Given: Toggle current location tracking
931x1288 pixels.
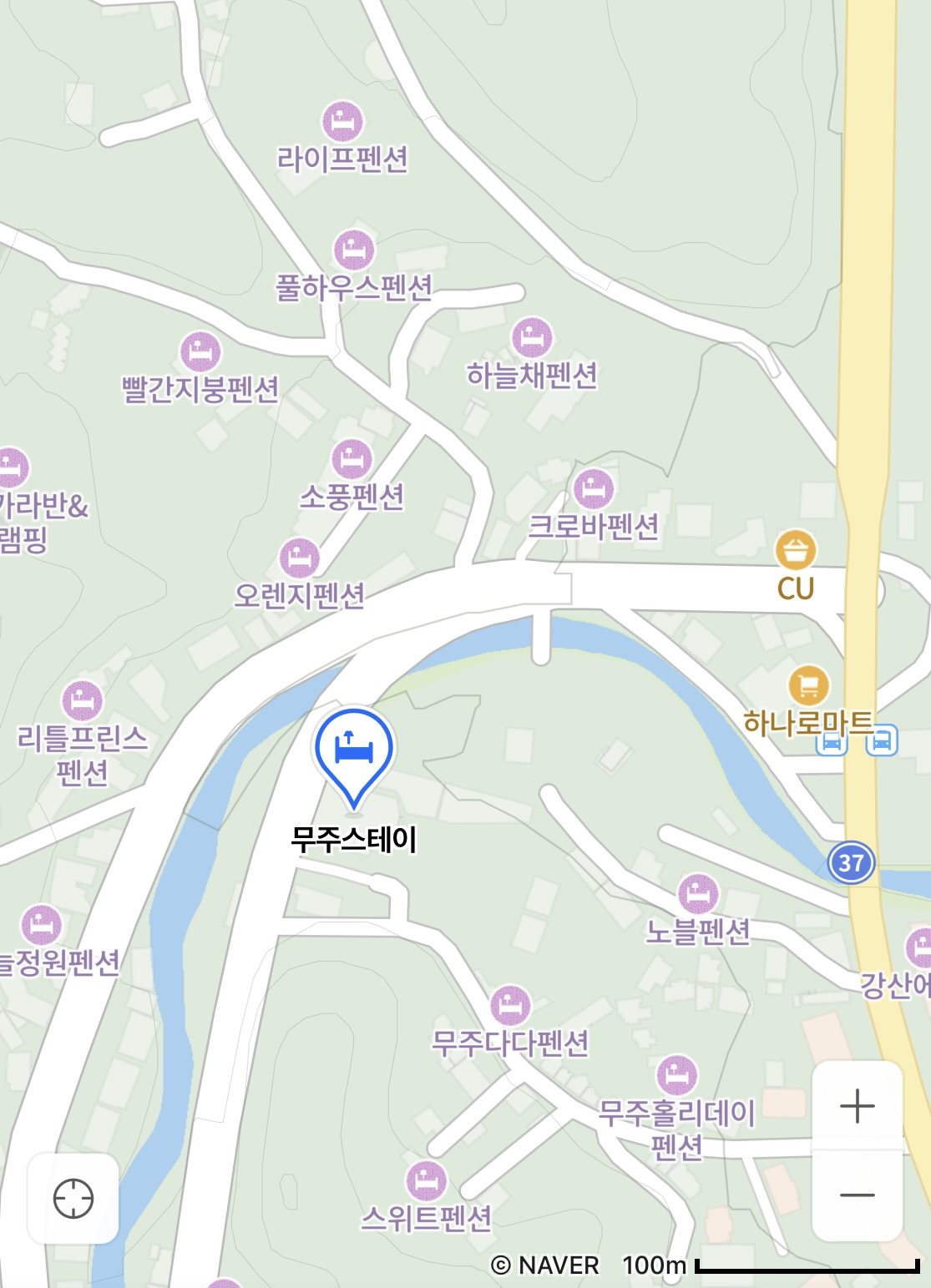Looking at the screenshot, I should click(73, 1197).
